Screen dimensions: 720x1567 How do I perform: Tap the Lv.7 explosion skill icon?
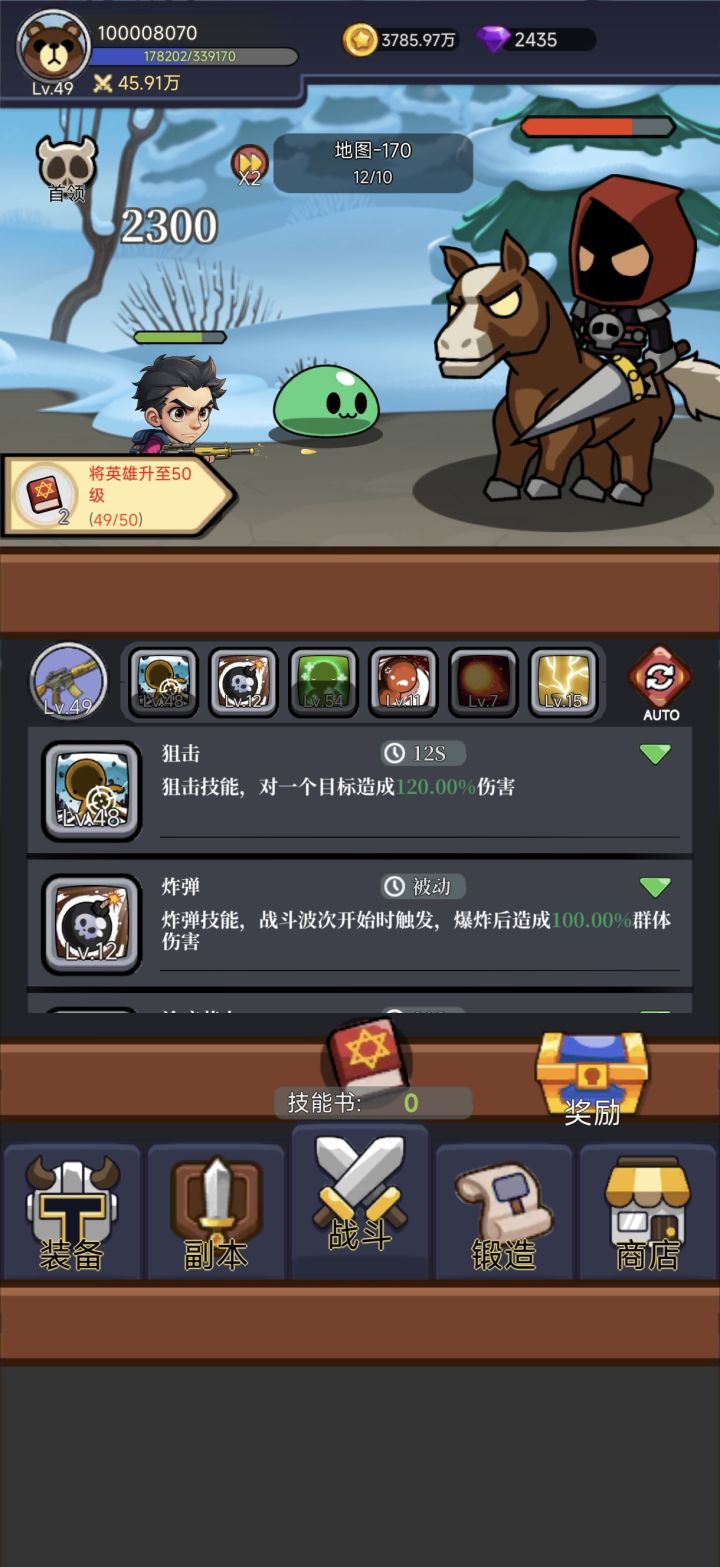tap(484, 684)
